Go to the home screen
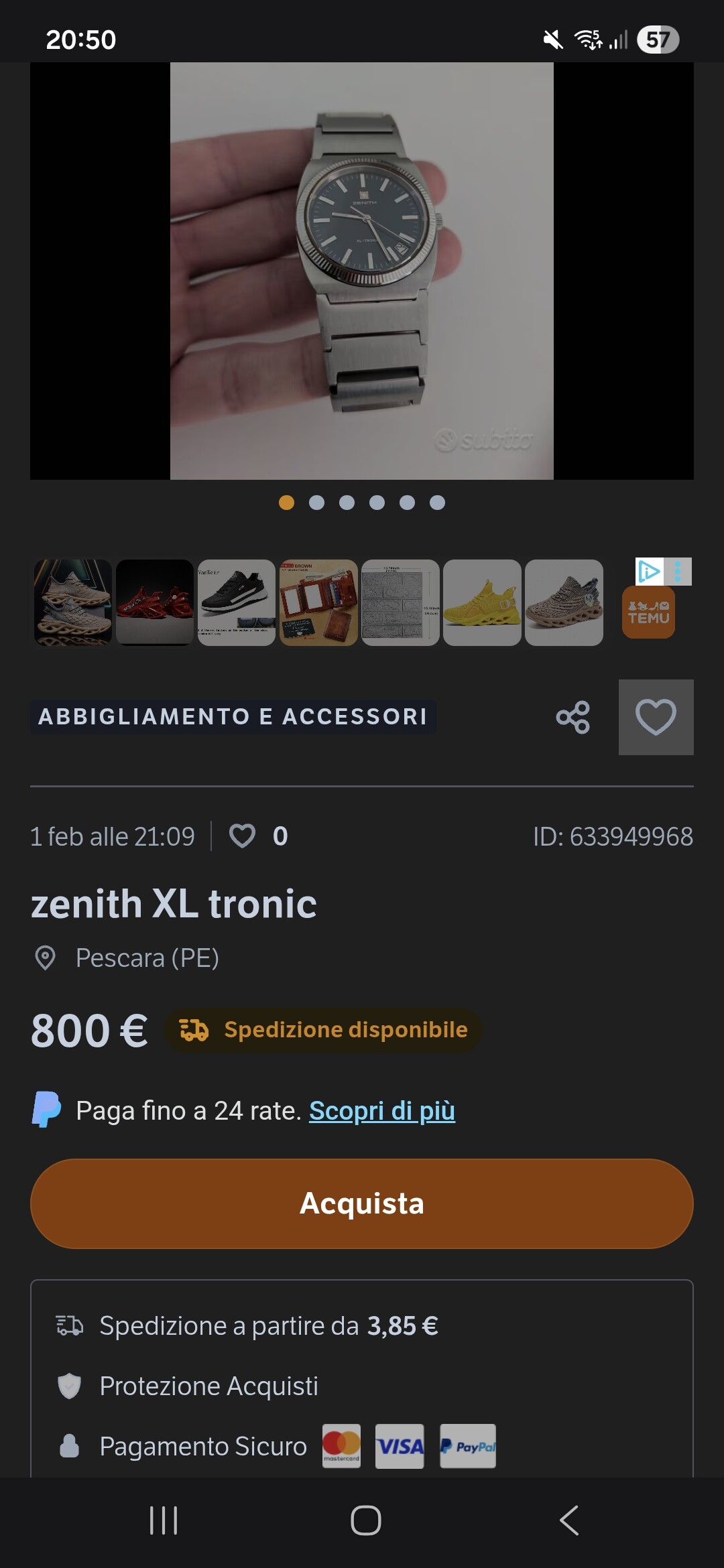 (366, 1520)
